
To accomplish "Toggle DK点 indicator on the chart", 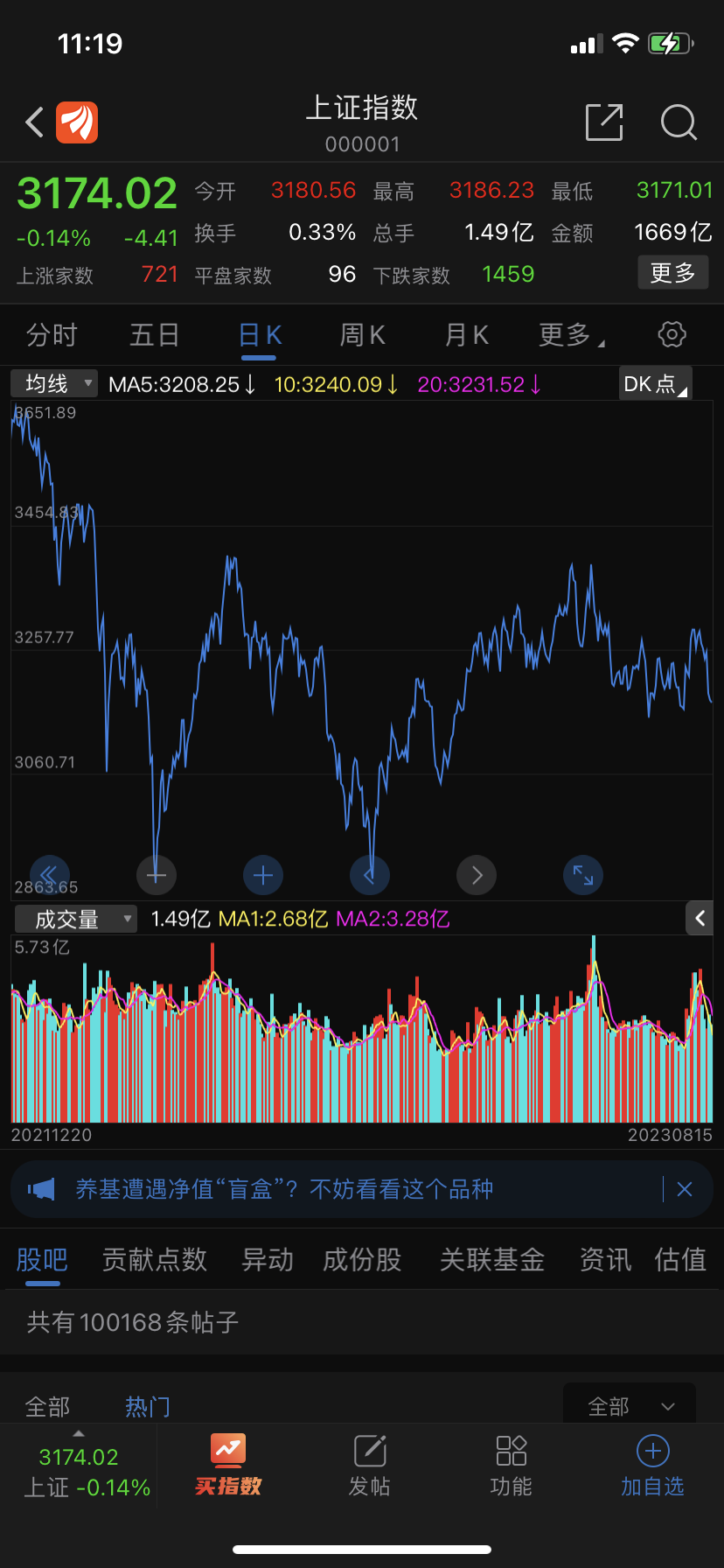I will (x=654, y=383).
